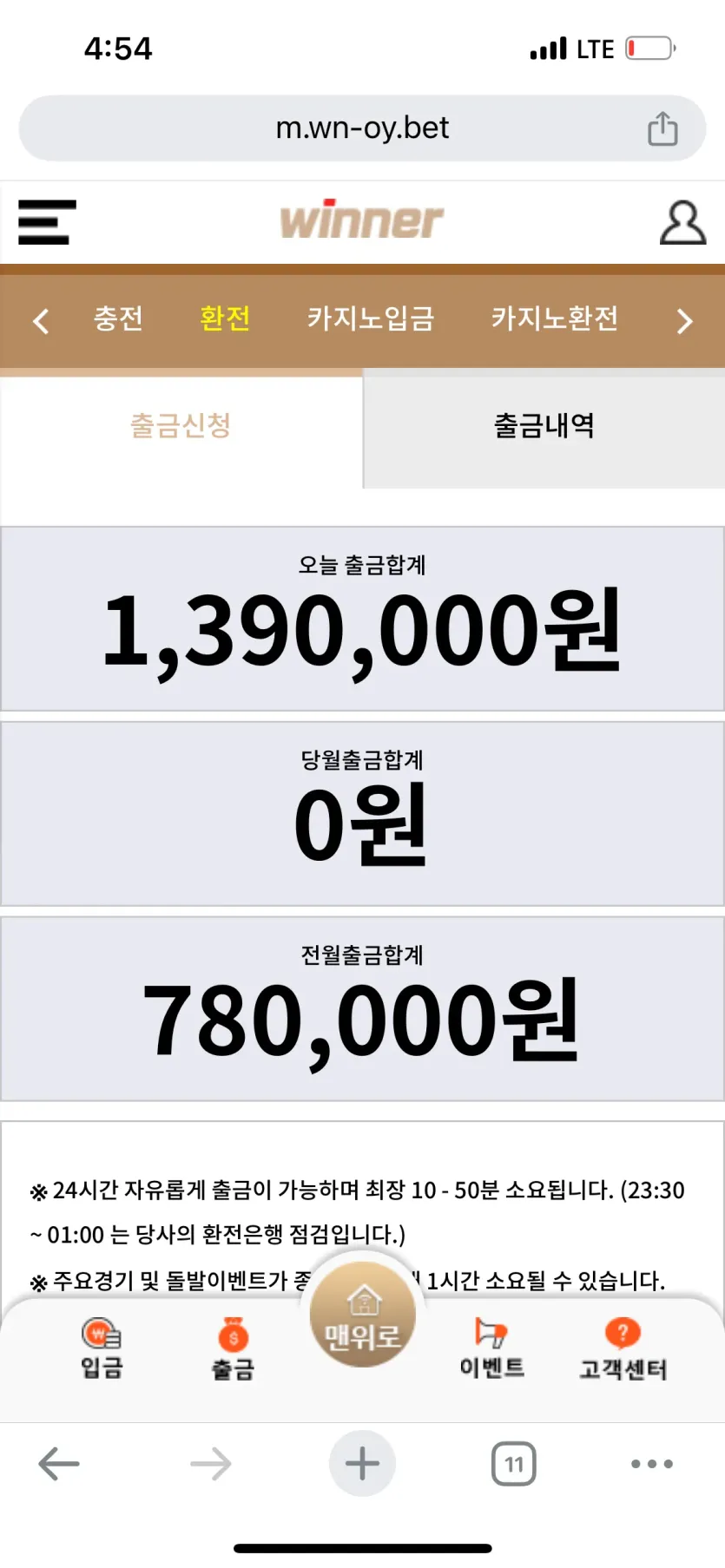Share the page from the address bar
This screenshot has width=725, height=1568.
(662, 128)
